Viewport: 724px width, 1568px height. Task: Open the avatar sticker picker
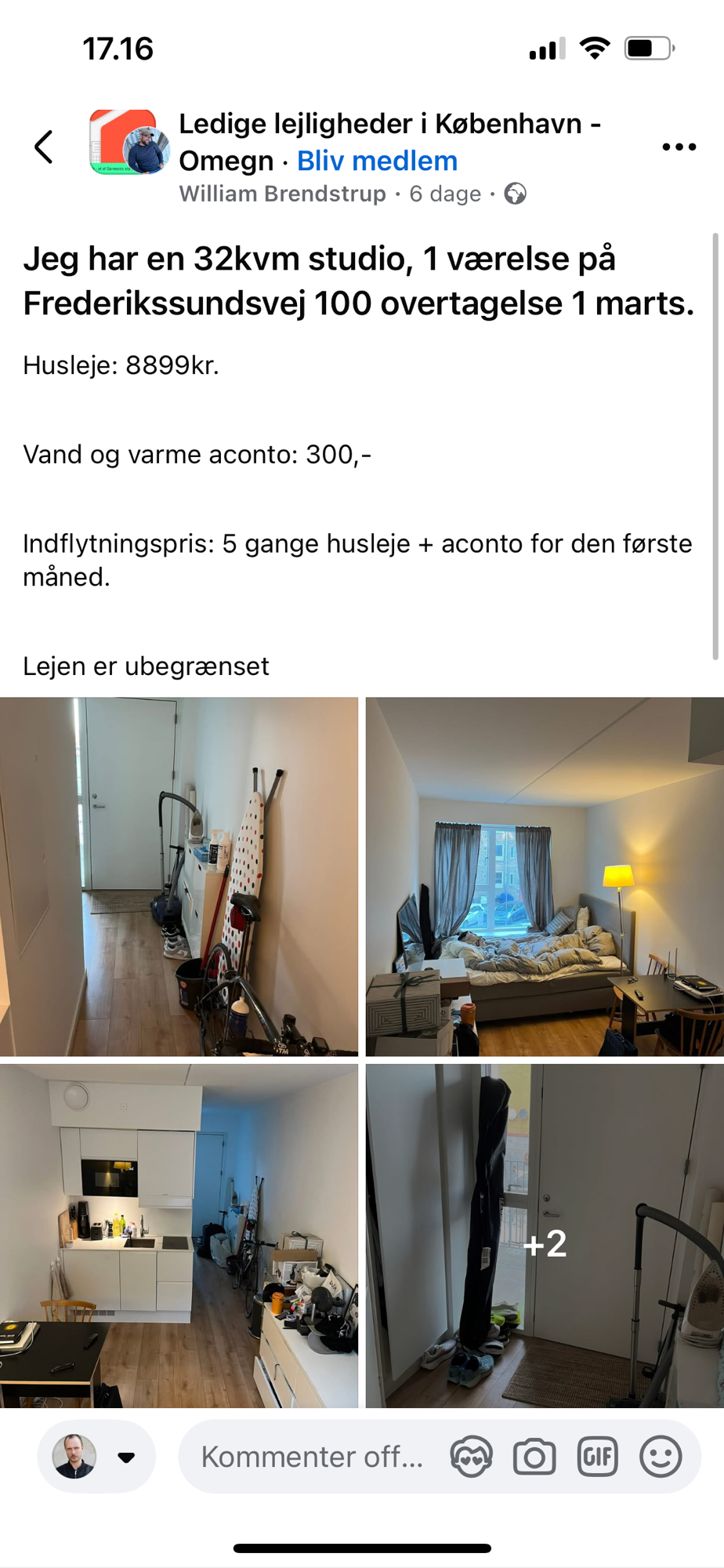click(471, 1457)
